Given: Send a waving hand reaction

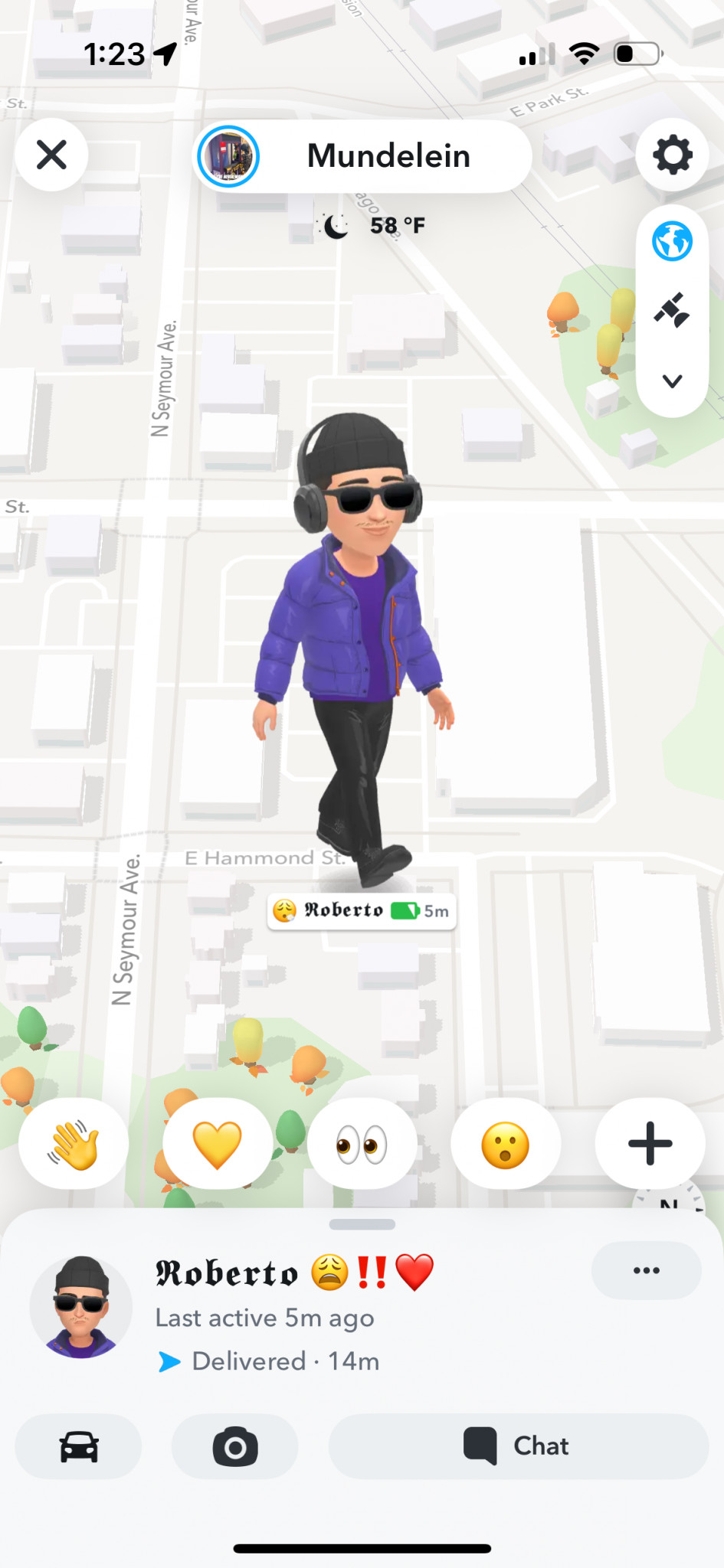Looking at the screenshot, I should [x=74, y=1144].
